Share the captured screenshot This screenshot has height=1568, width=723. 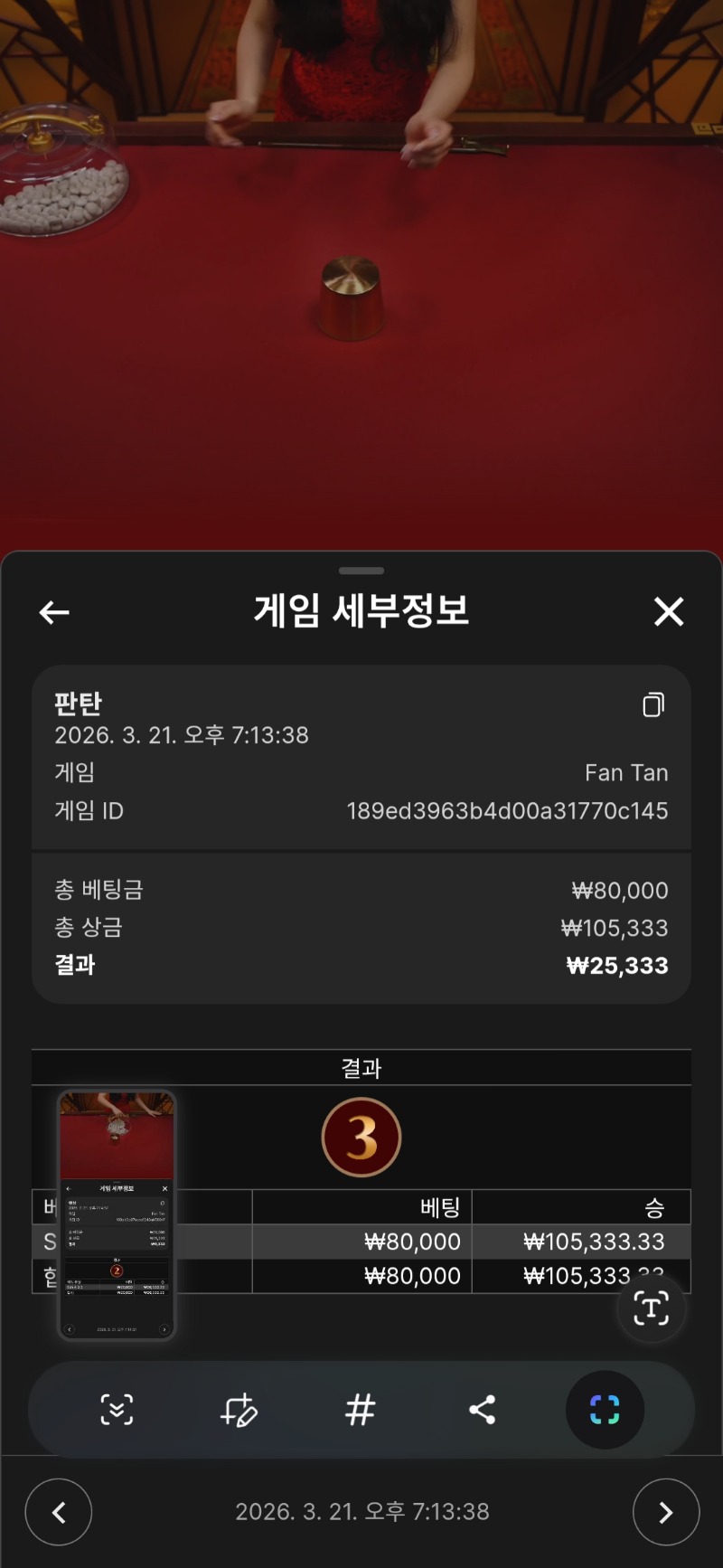point(482,1410)
